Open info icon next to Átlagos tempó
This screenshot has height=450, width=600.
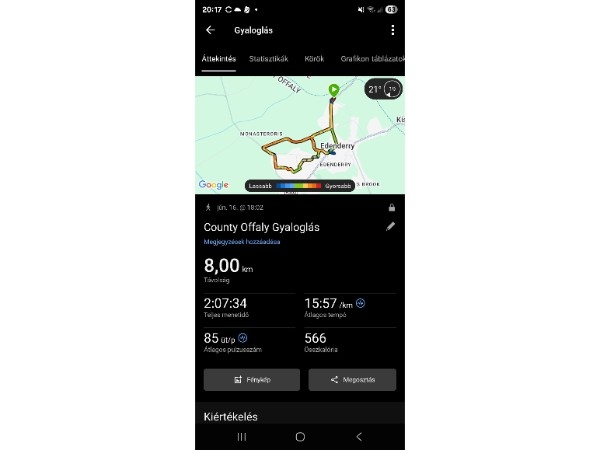pyautogui.click(x=361, y=302)
